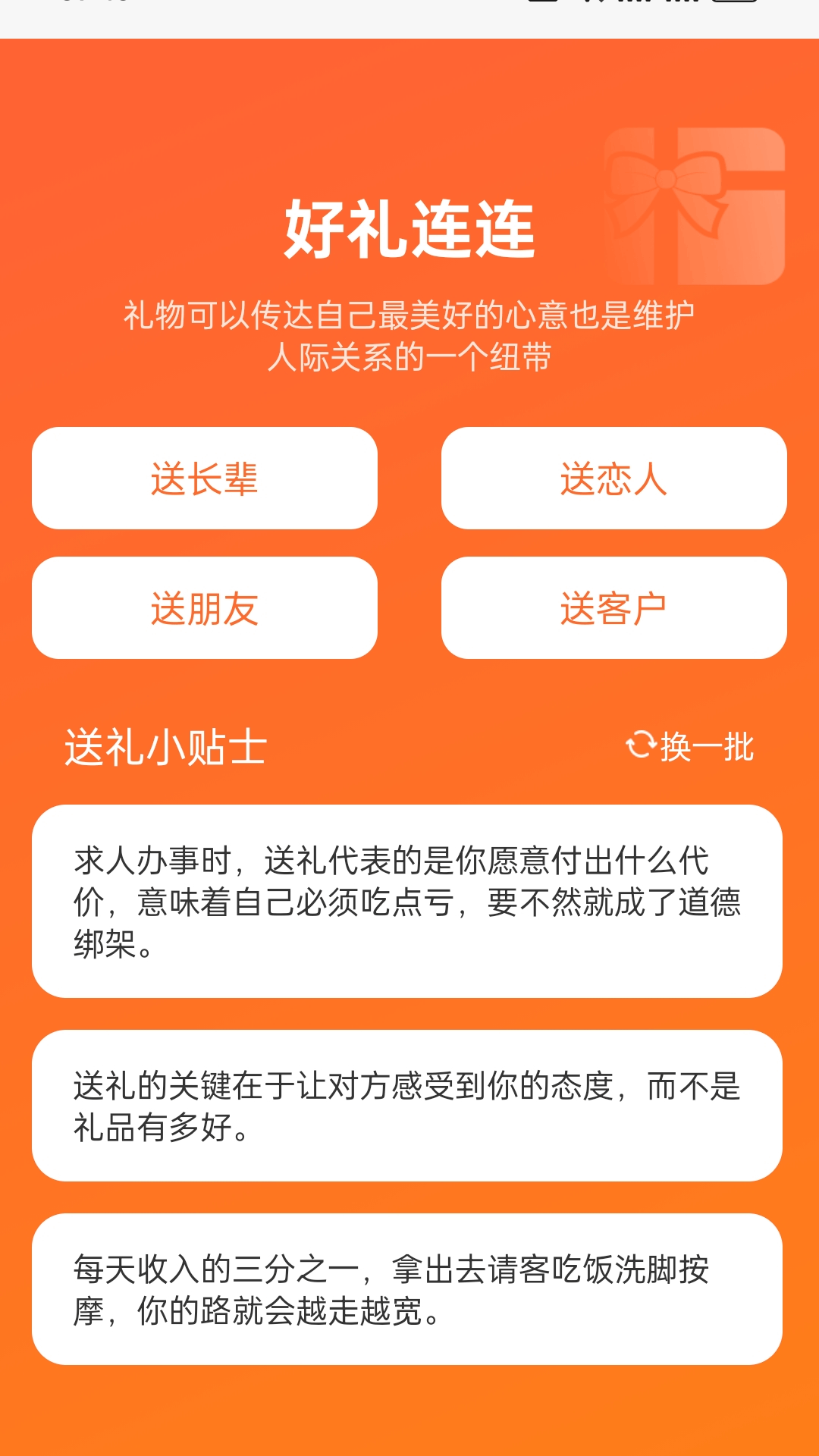Select the 送长辈 gifting category
The image size is (819, 1456).
click(203, 478)
